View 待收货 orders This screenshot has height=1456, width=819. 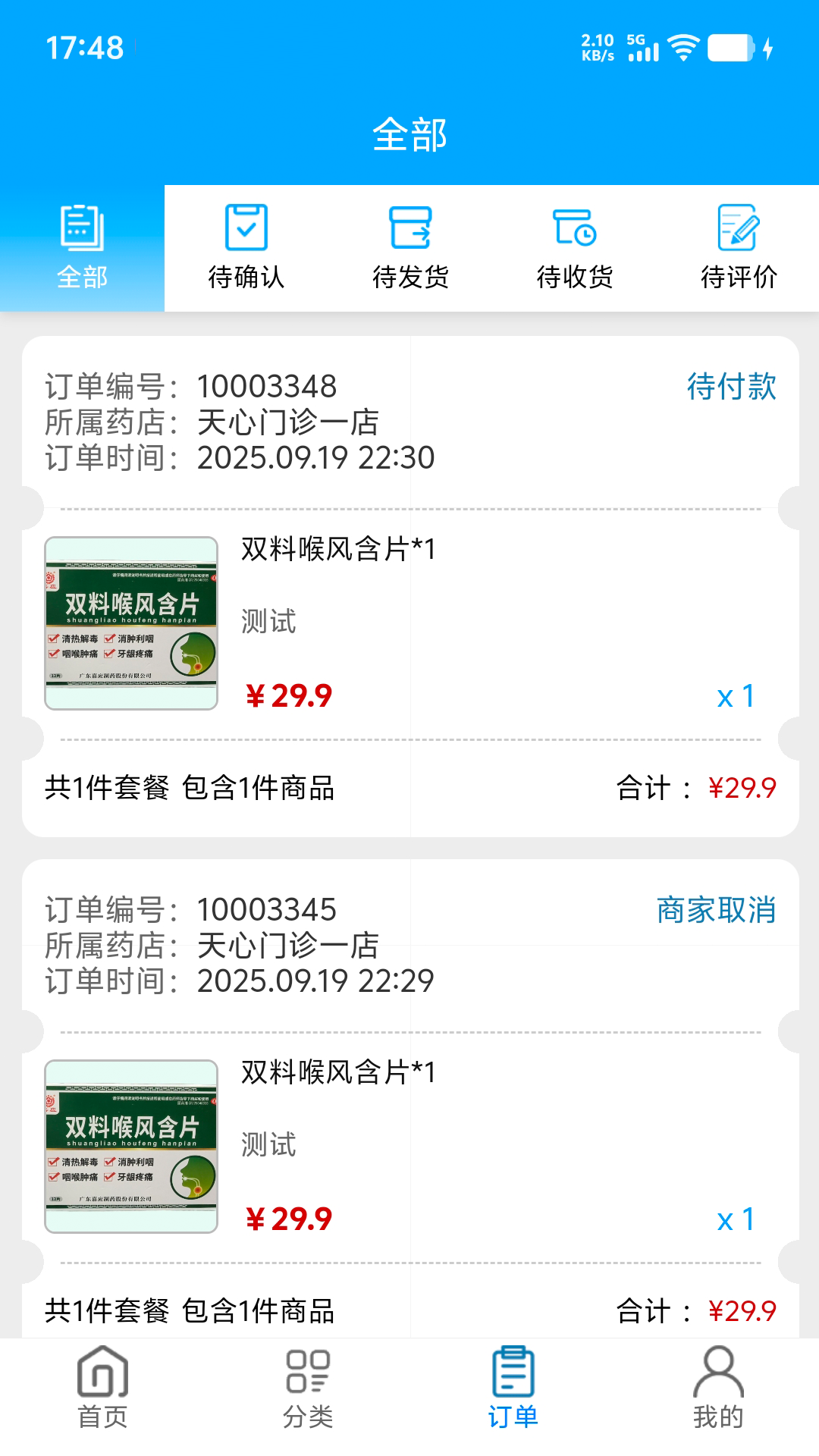click(575, 248)
